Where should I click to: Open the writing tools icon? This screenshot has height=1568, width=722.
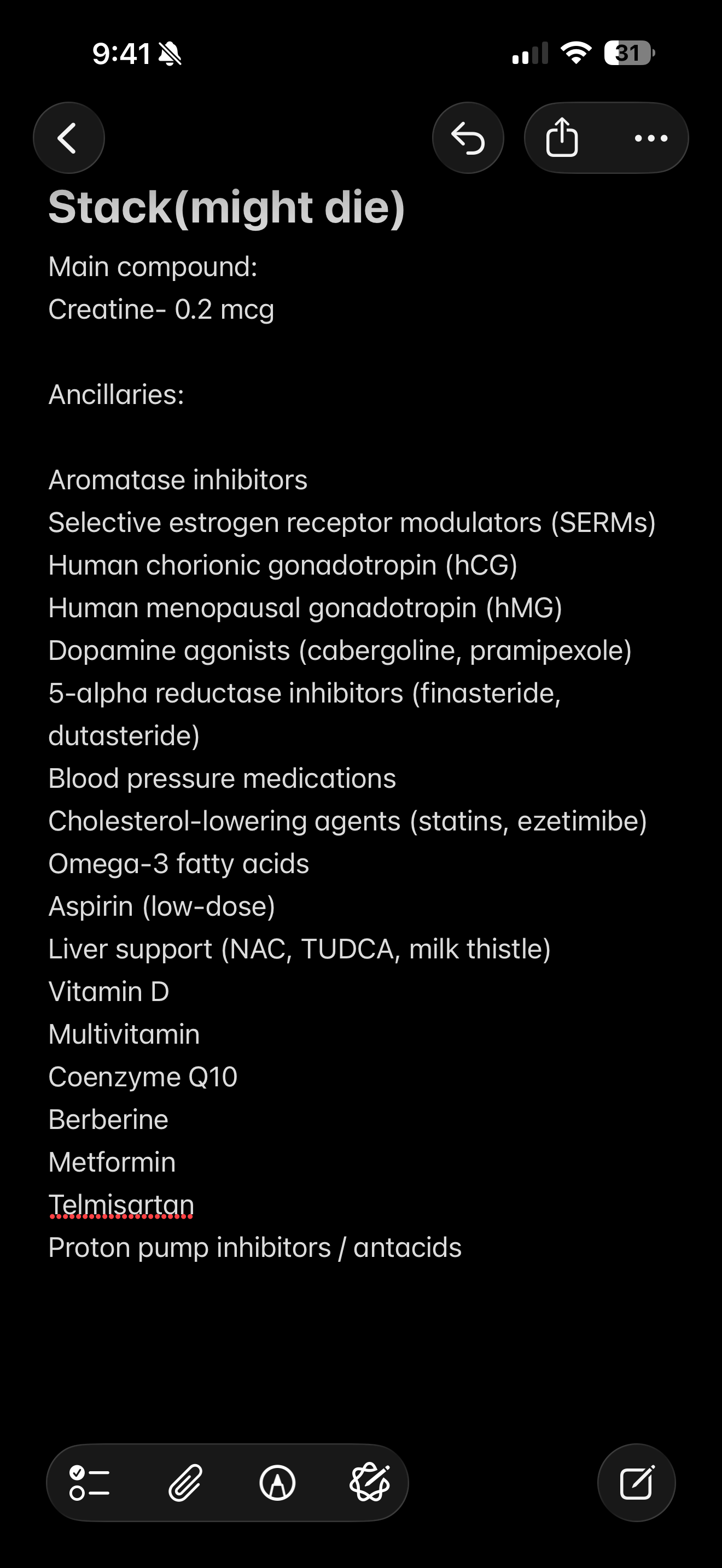tap(370, 1482)
